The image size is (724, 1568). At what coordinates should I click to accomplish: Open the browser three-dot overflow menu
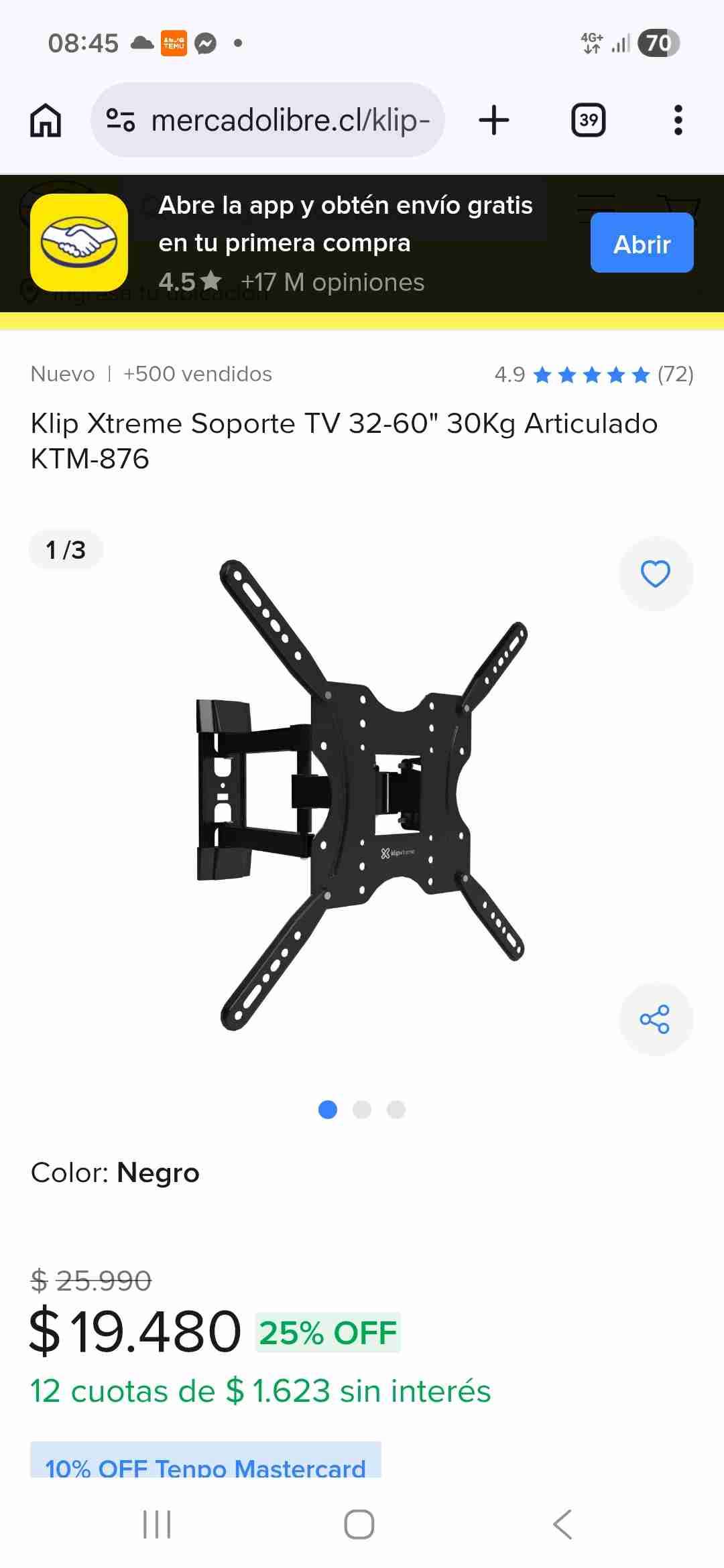678,119
